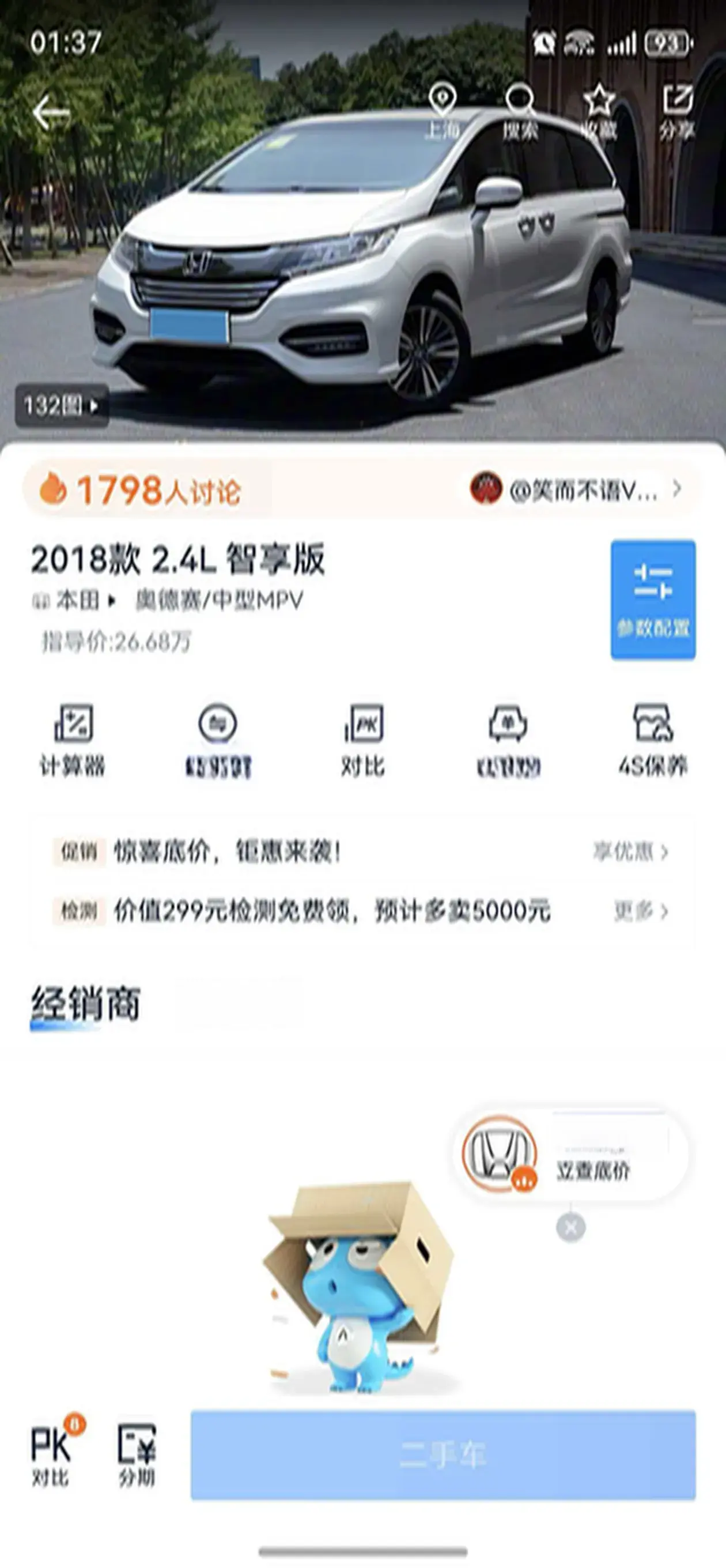Tap the 二手车 used car button
This screenshot has width=726, height=1568.
(x=443, y=1455)
